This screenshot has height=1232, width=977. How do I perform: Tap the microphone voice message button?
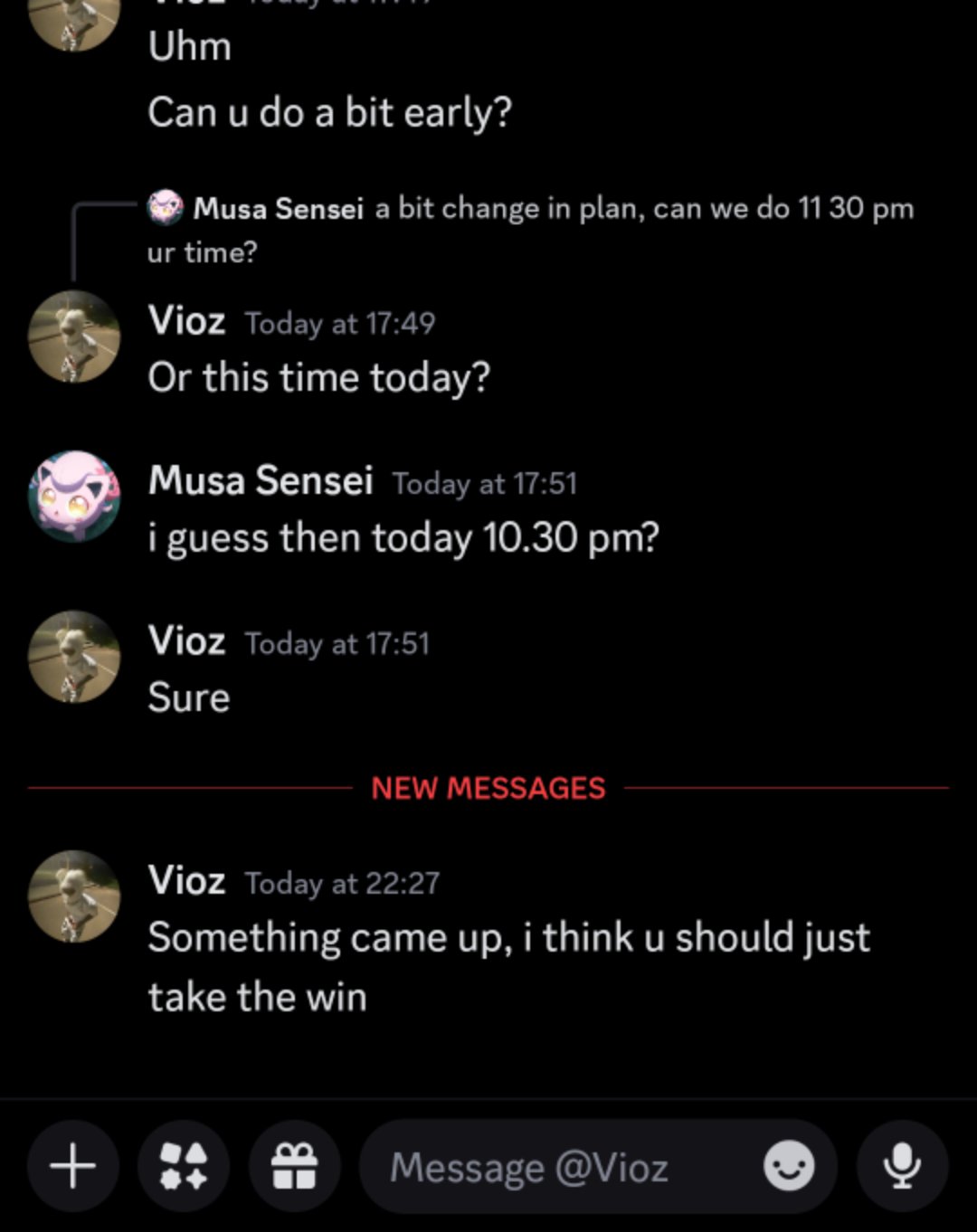(x=902, y=1166)
